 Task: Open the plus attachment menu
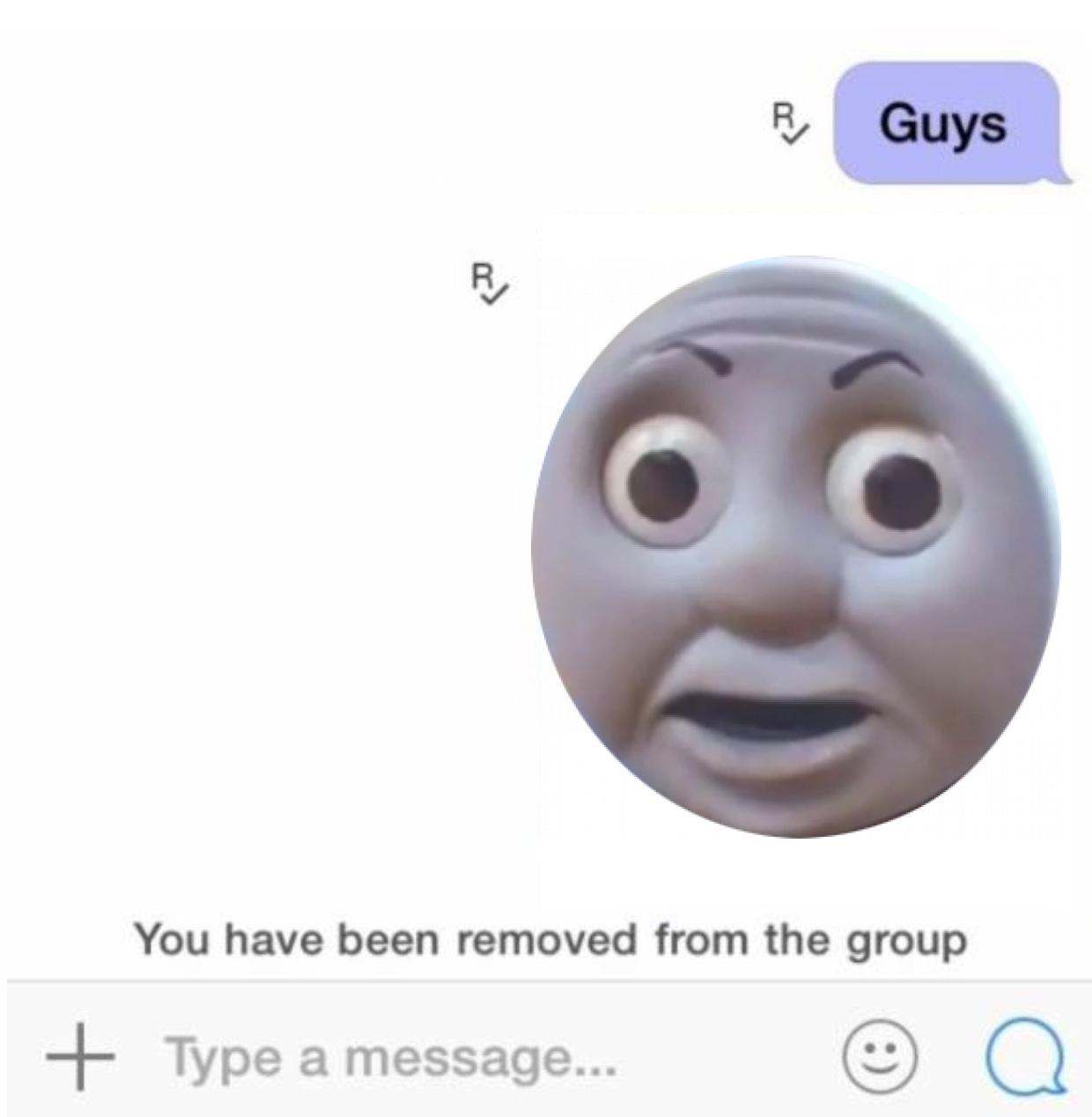point(80,1056)
